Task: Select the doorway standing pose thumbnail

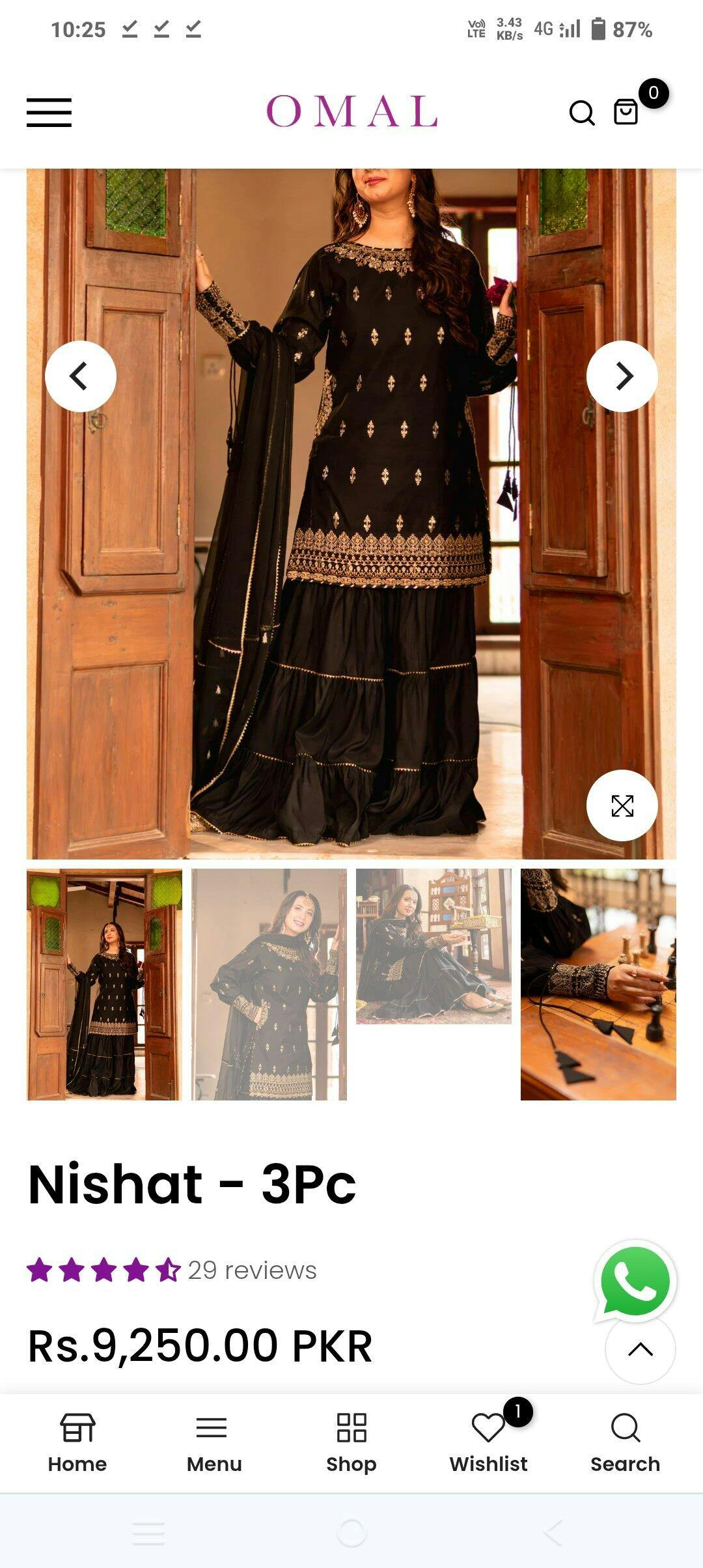Action: 104,984
